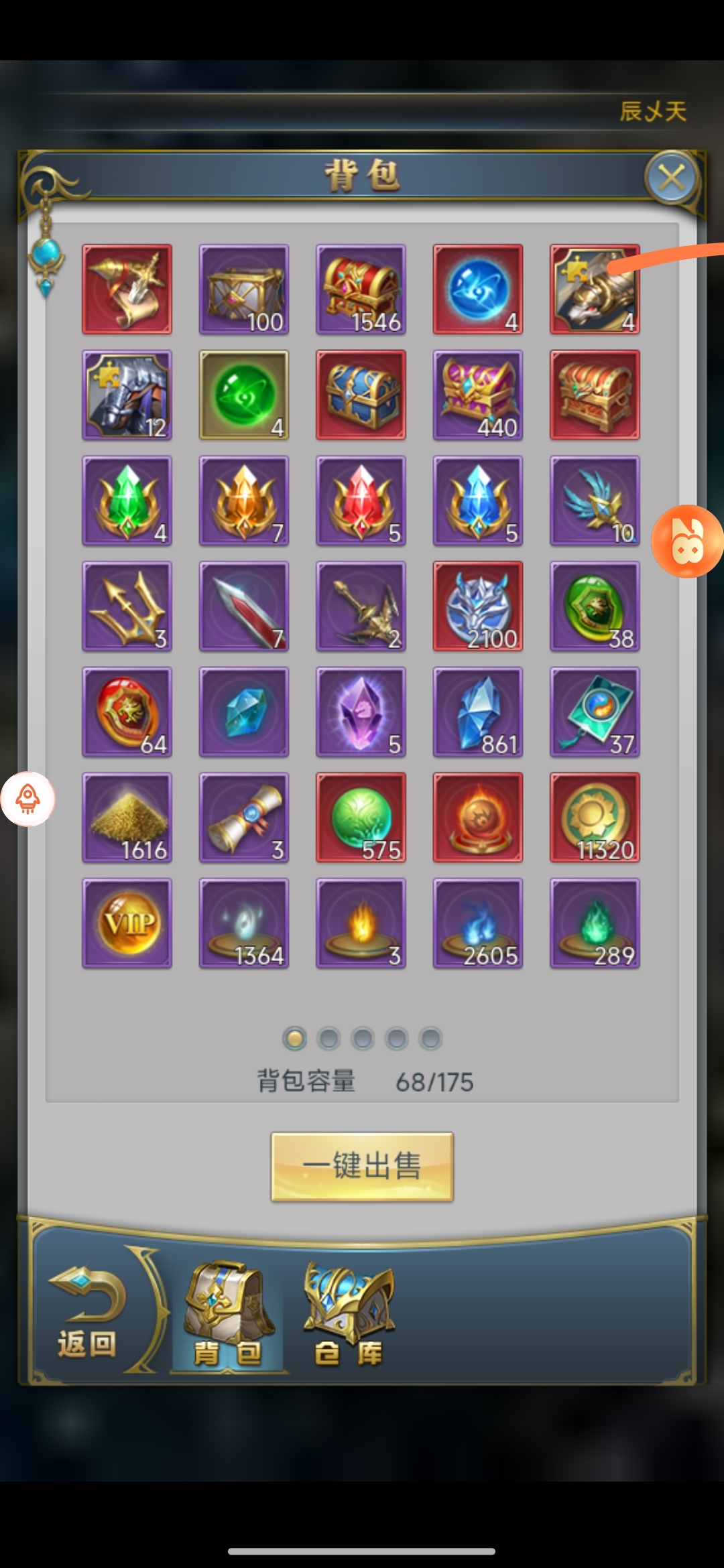Viewport: 724px width, 1568px height.
Task: Select the gold dust pile with 1616
Action: [x=127, y=817]
